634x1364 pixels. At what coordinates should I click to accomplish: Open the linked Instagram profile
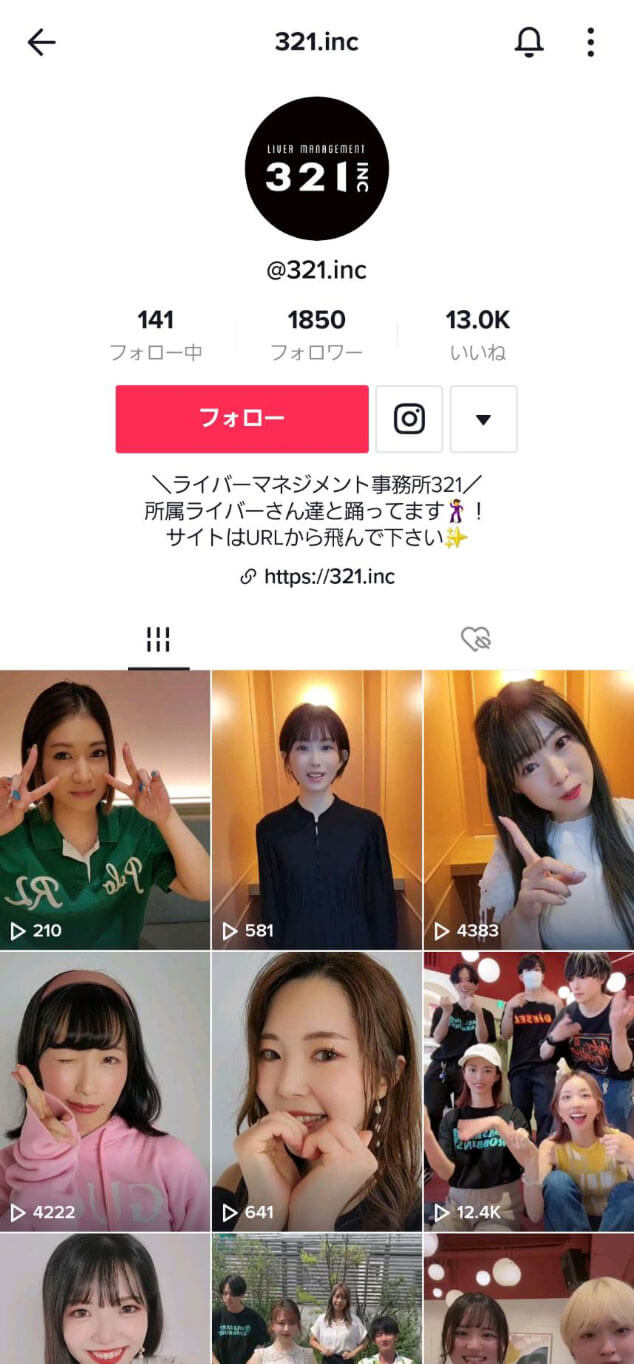tap(409, 419)
